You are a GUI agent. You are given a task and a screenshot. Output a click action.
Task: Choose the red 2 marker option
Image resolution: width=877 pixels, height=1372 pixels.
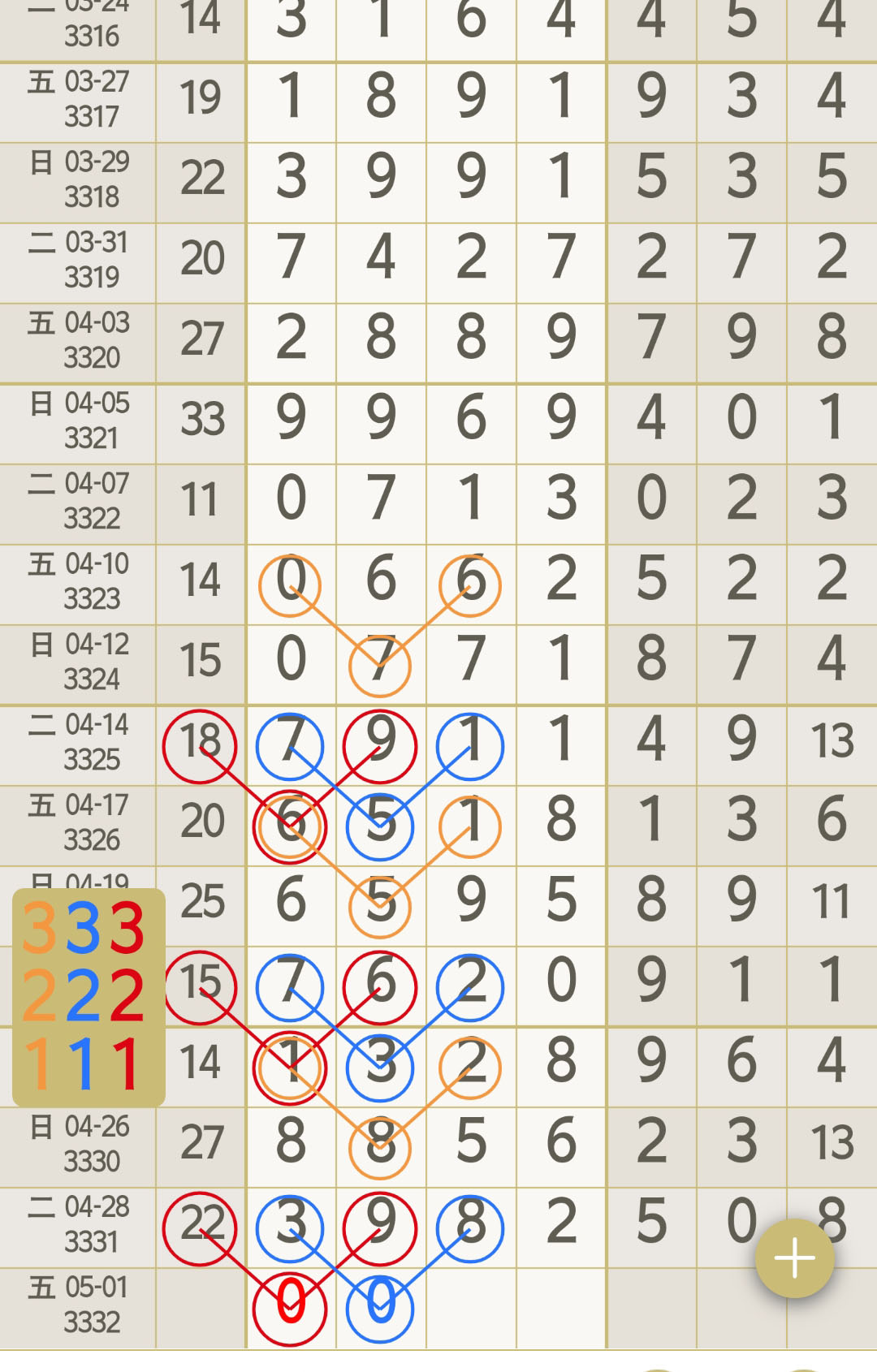coord(127,996)
